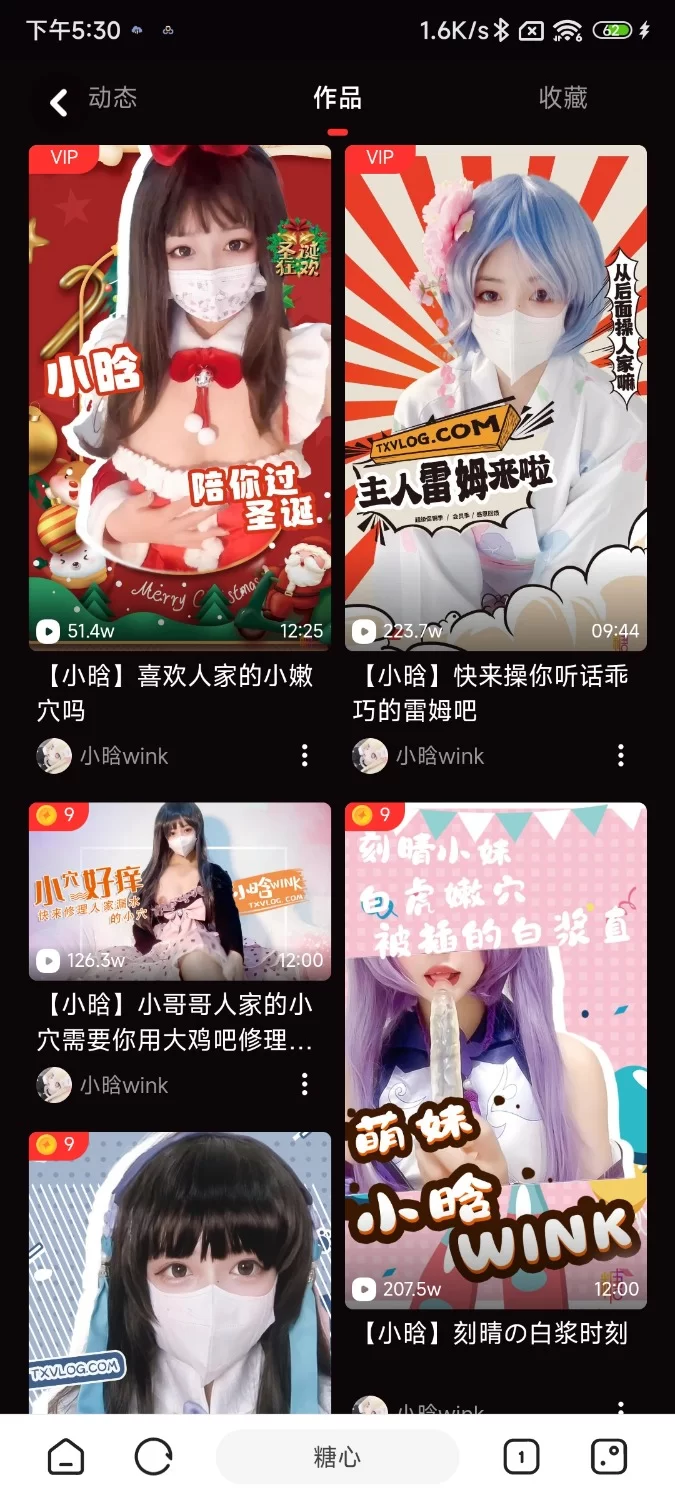Open the browser tab switcher showing 1
675x1500 pixels.
tap(520, 1457)
